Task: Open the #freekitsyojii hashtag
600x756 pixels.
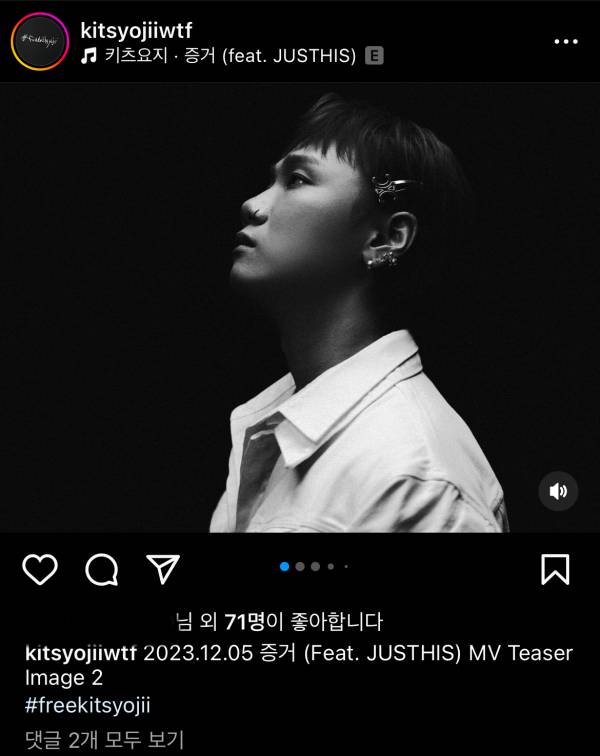Action: (88, 704)
